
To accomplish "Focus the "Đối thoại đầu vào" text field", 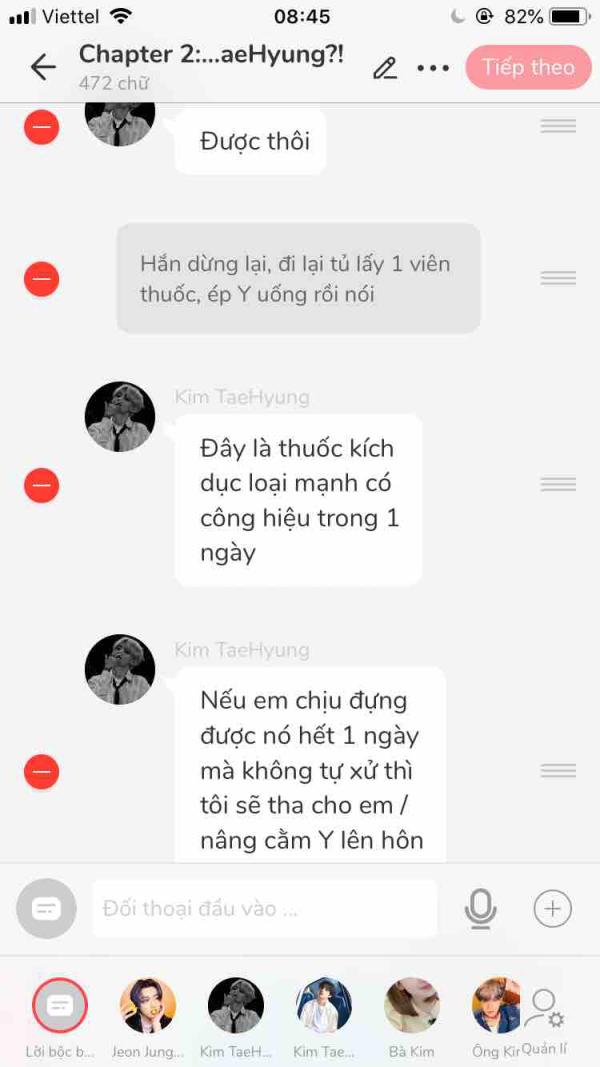I will 265,909.
